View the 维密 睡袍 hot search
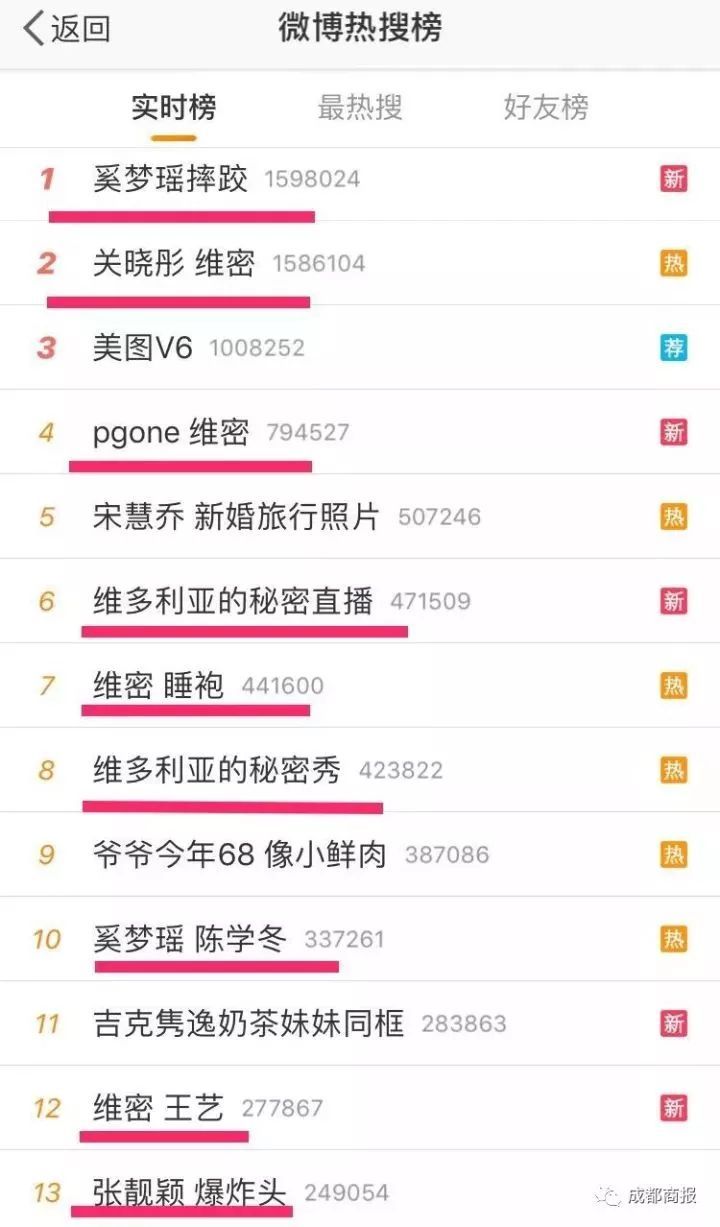Image resolution: width=720 pixels, height=1227 pixels. pyautogui.click(x=158, y=686)
